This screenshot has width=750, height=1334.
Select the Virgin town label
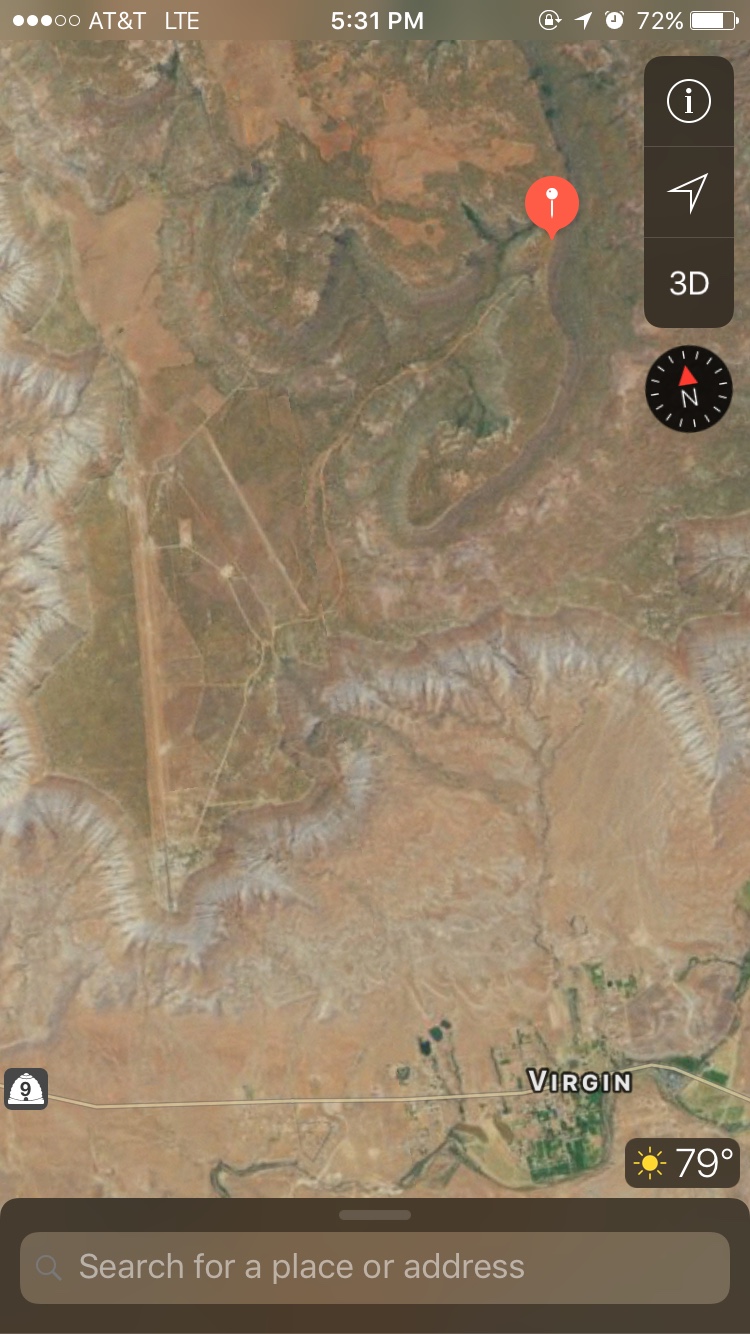580,1081
